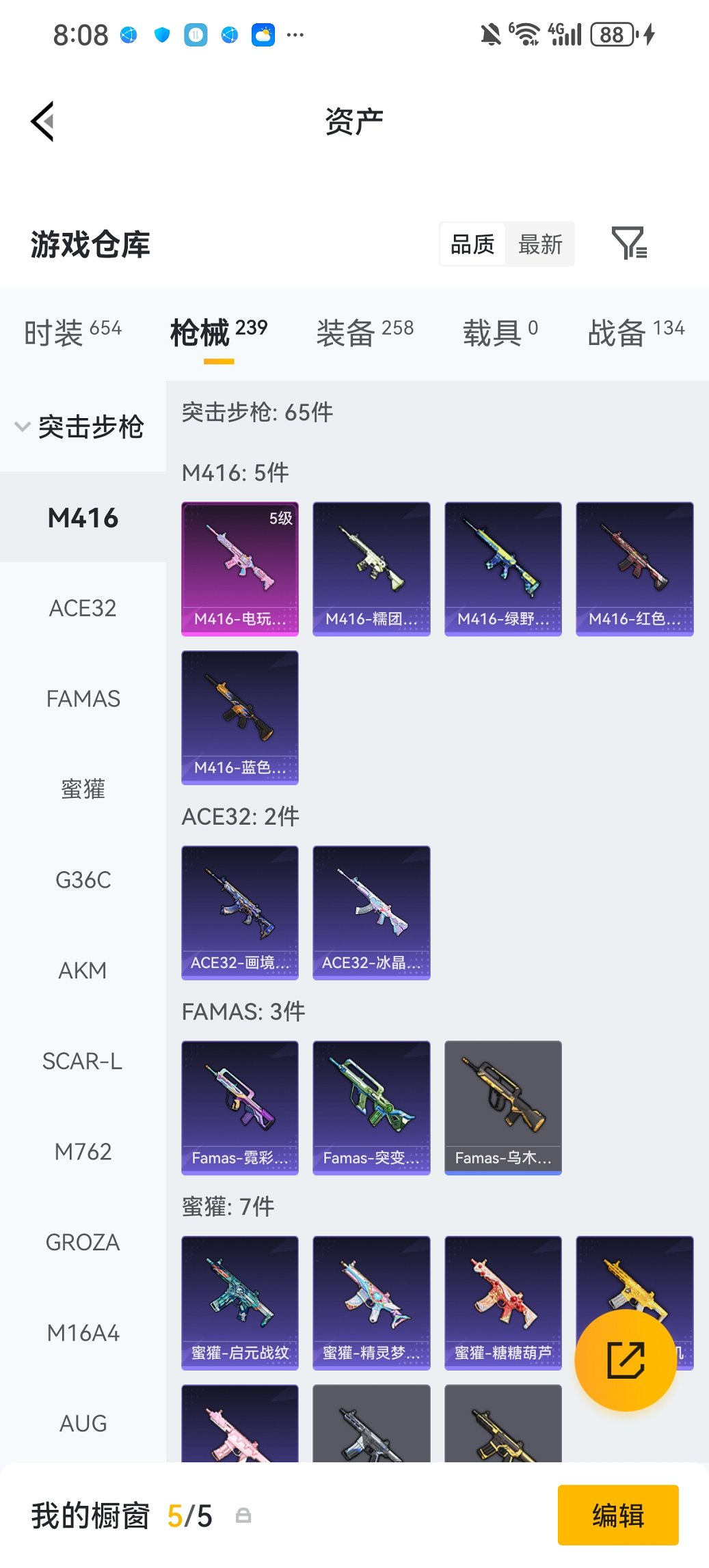Select GROZA in the weapon list

point(83,1242)
